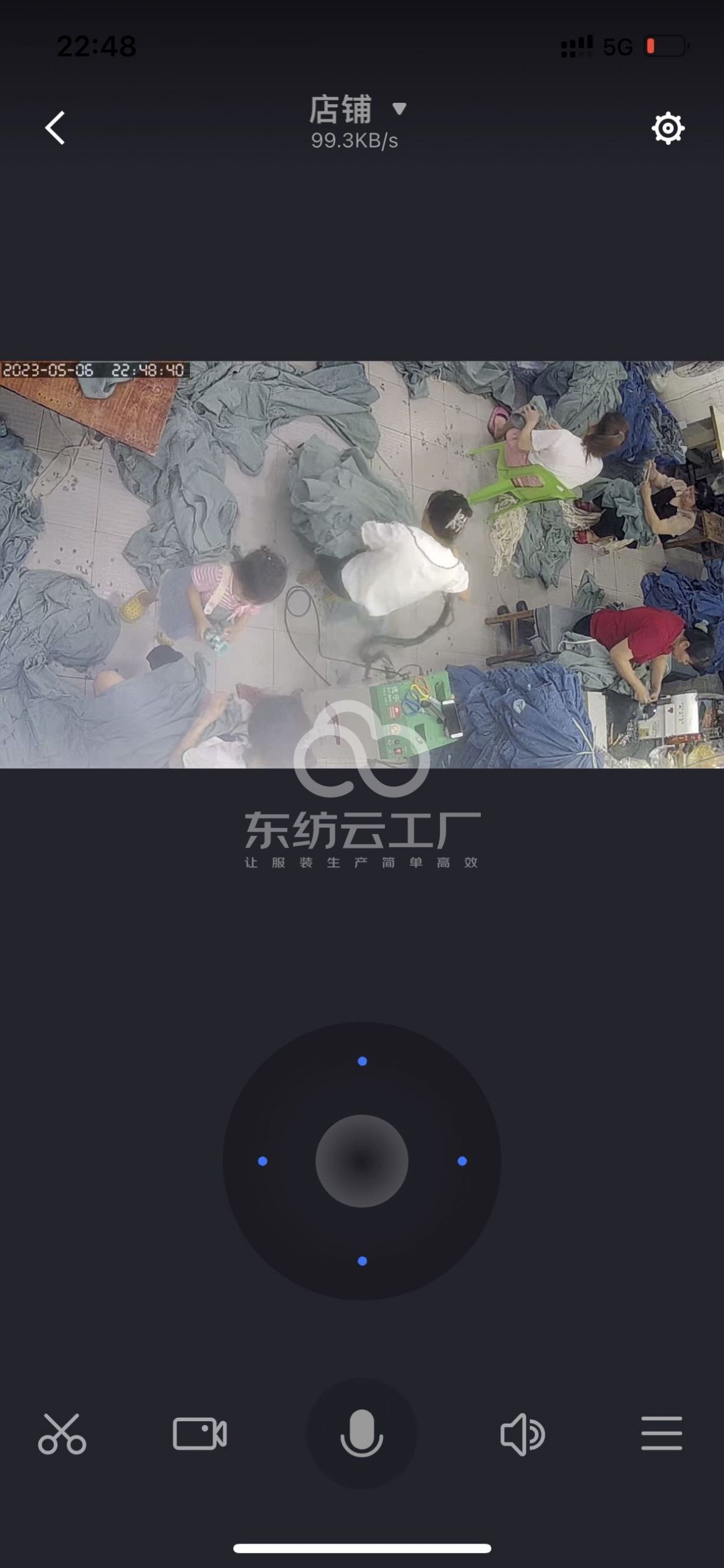Start recording with the video camera icon
Viewport: 724px width, 1568px height.
200,1434
